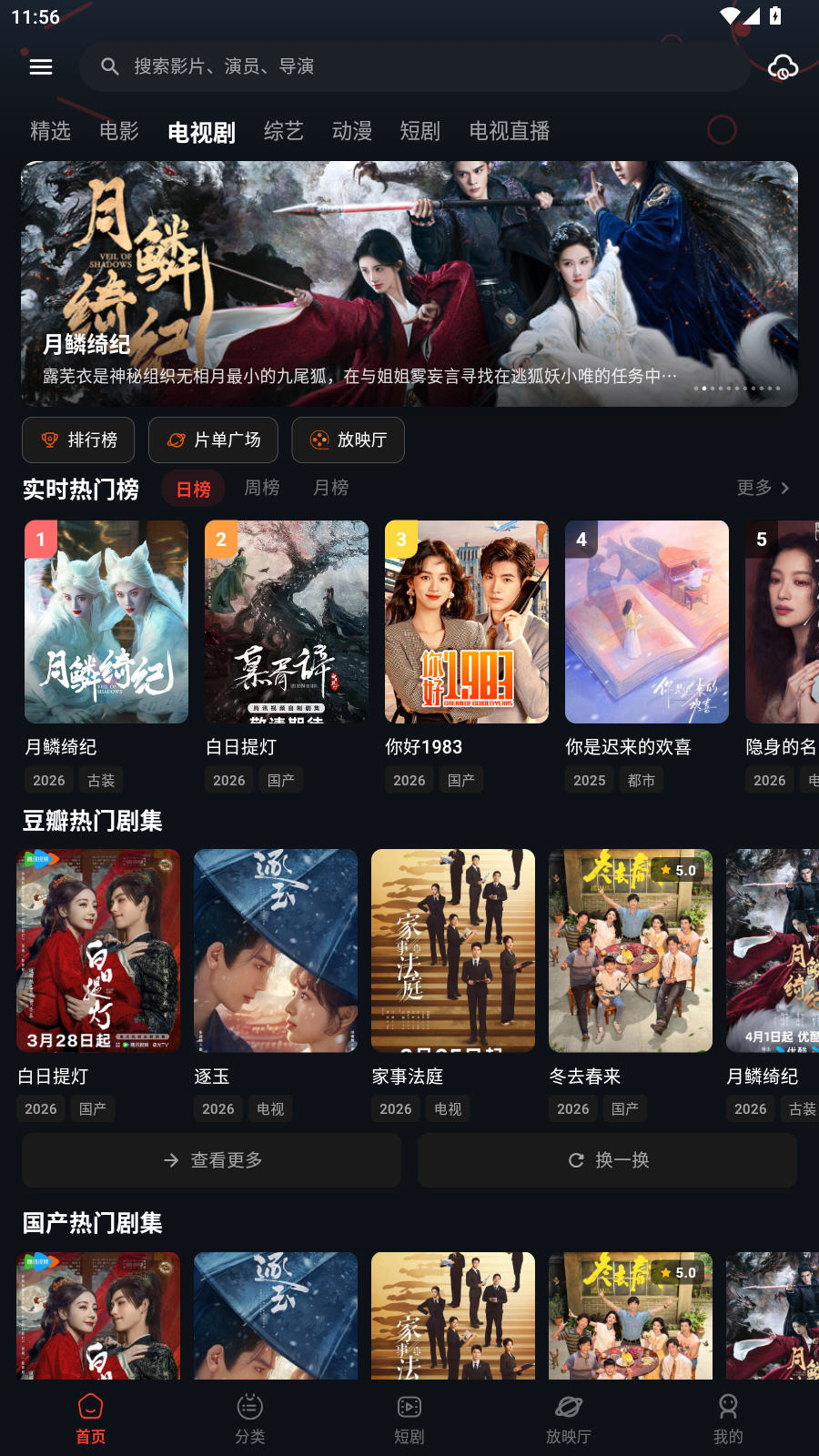
Task: Open the cloud icon at top right
Action: click(x=783, y=66)
